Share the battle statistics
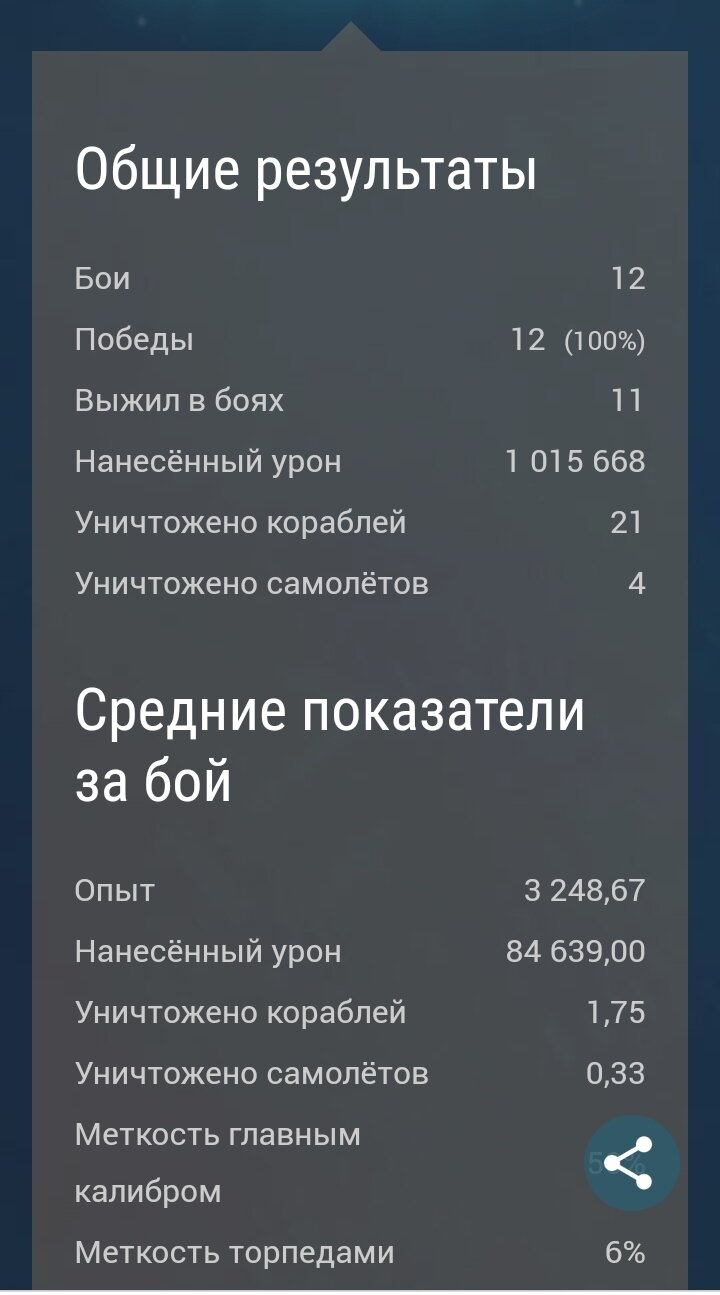The width and height of the screenshot is (720, 1295). (x=631, y=1164)
